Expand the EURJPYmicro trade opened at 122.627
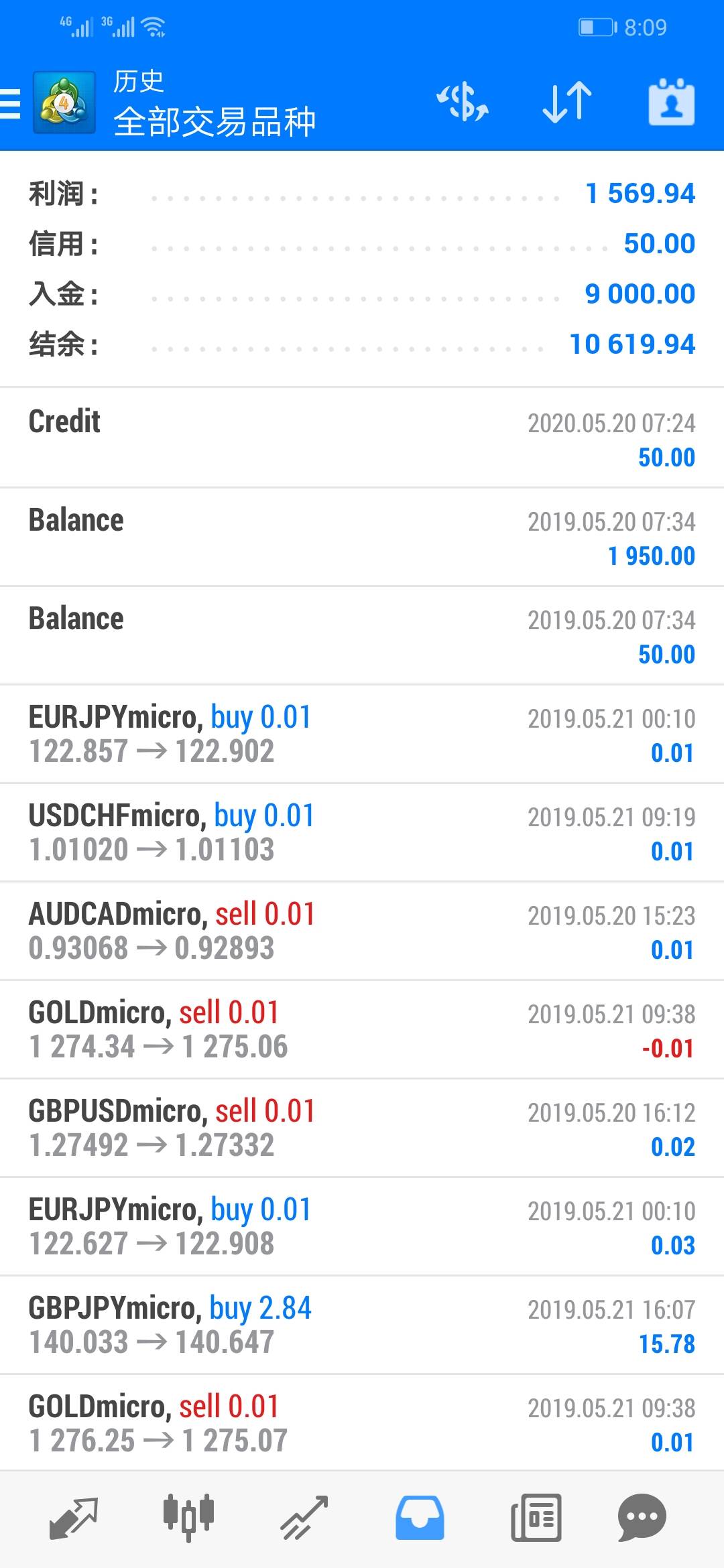This screenshot has height=1568, width=724. click(x=362, y=1226)
